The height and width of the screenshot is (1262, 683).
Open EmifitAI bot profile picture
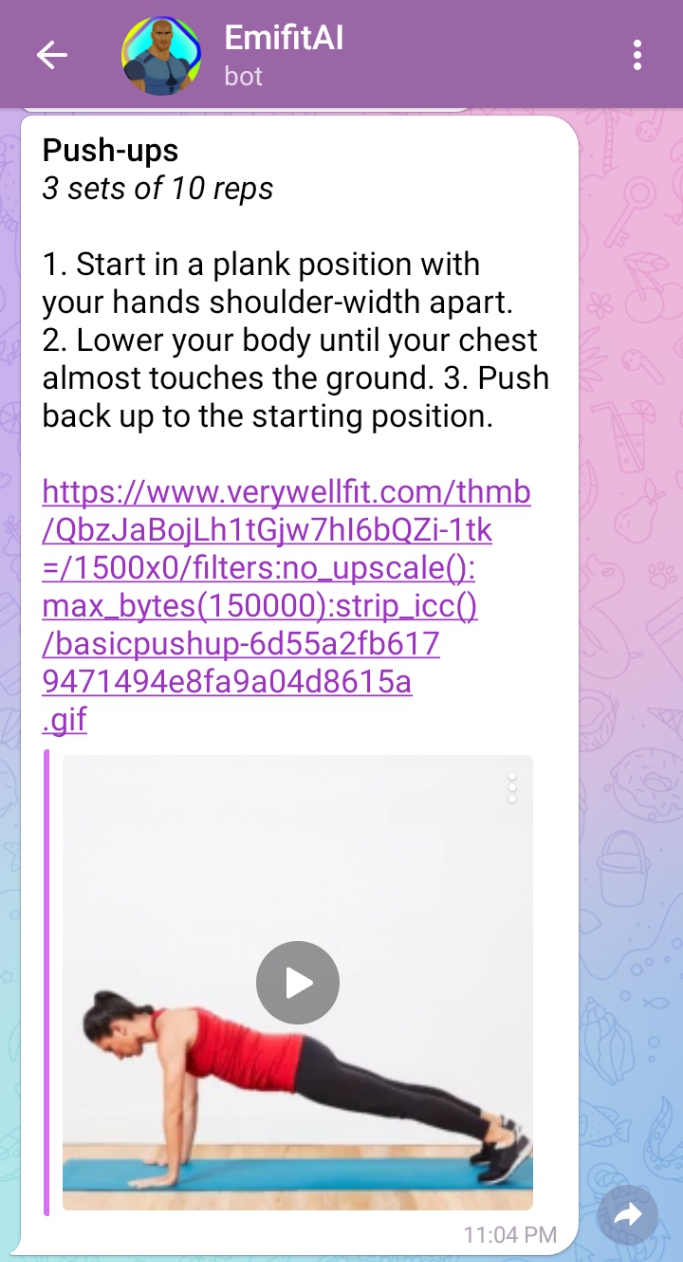tap(161, 55)
